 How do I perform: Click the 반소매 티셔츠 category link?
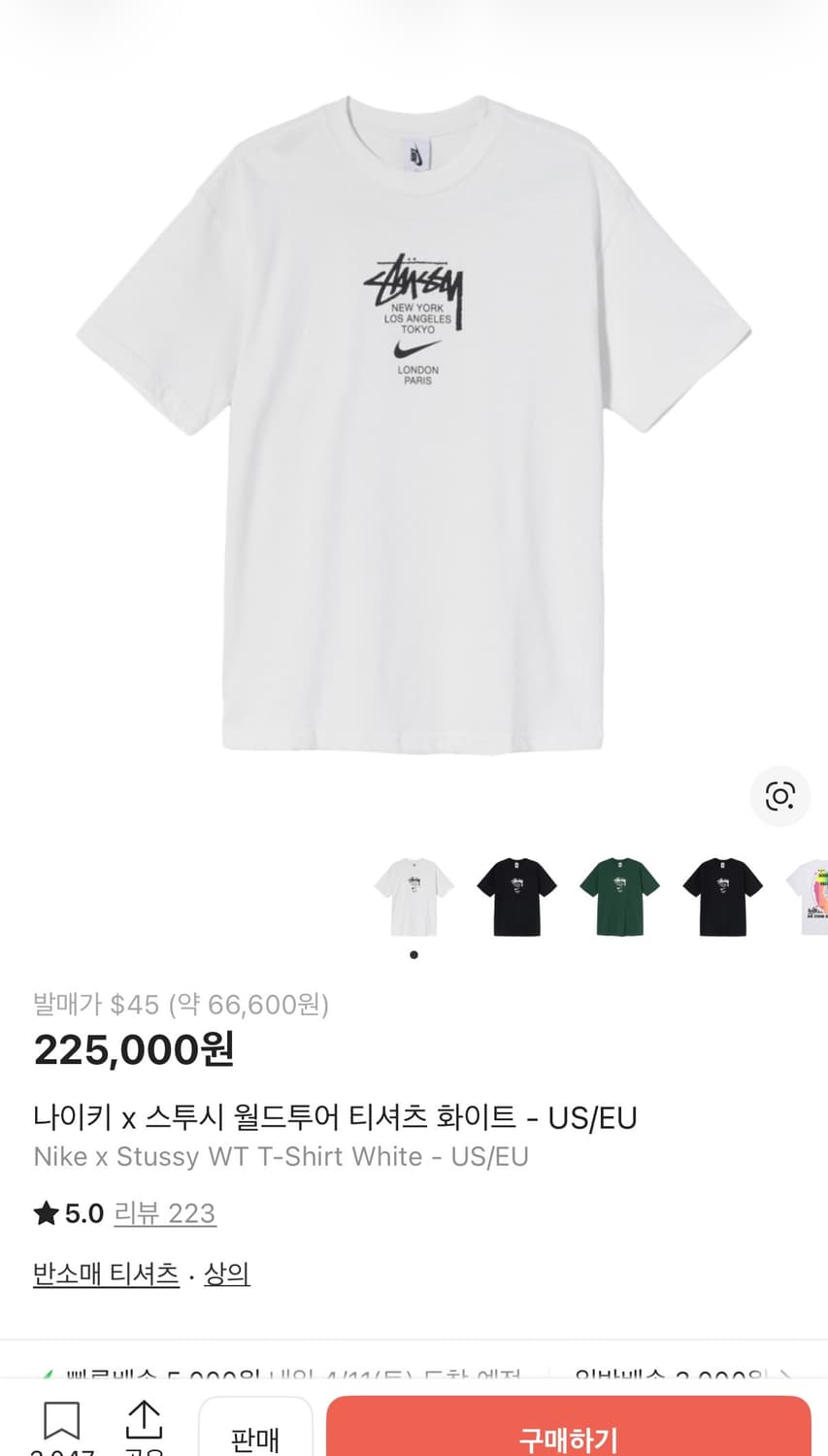(x=105, y=1274)
